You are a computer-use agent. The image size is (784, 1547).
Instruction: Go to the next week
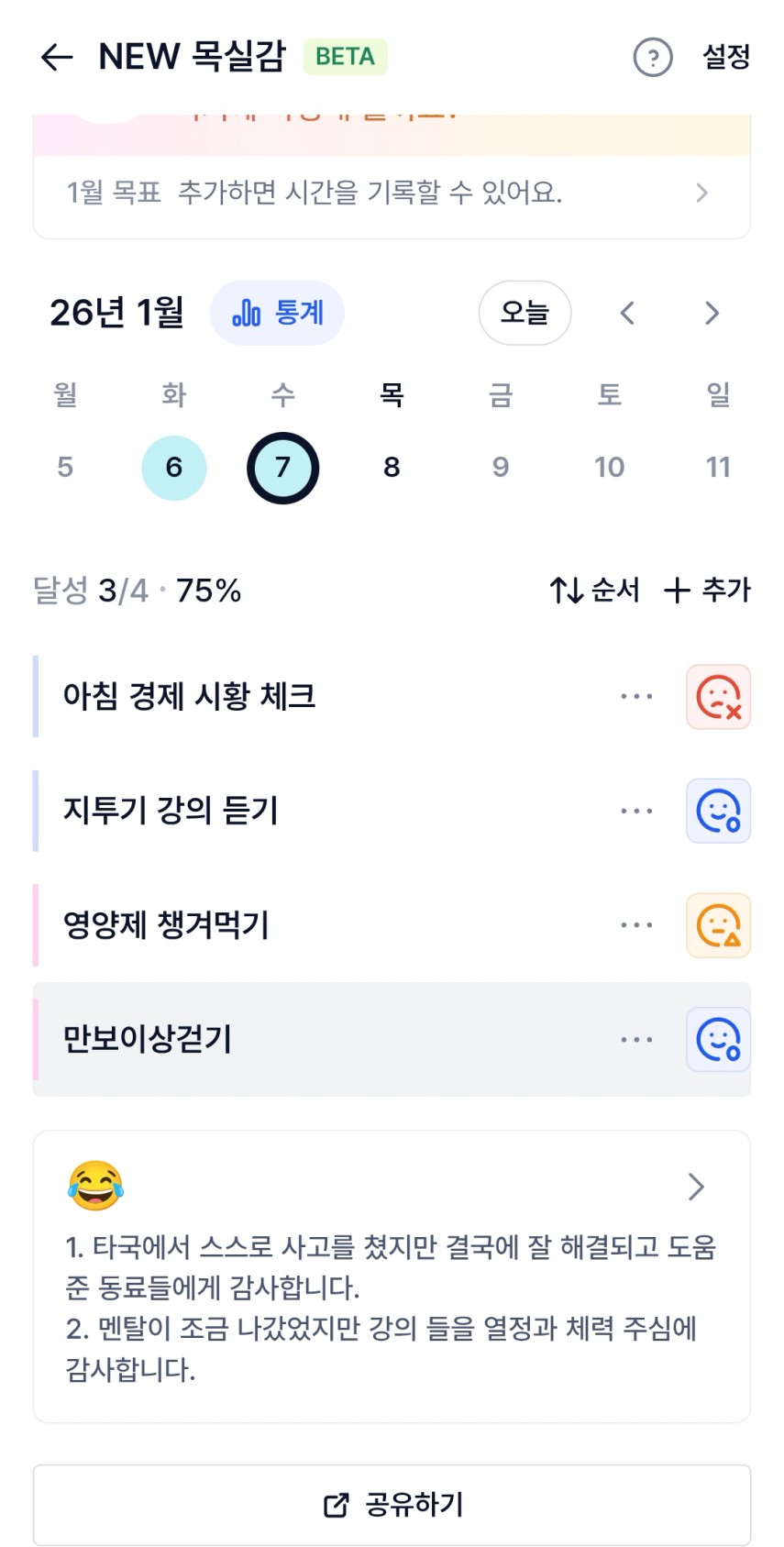[712, 314]
